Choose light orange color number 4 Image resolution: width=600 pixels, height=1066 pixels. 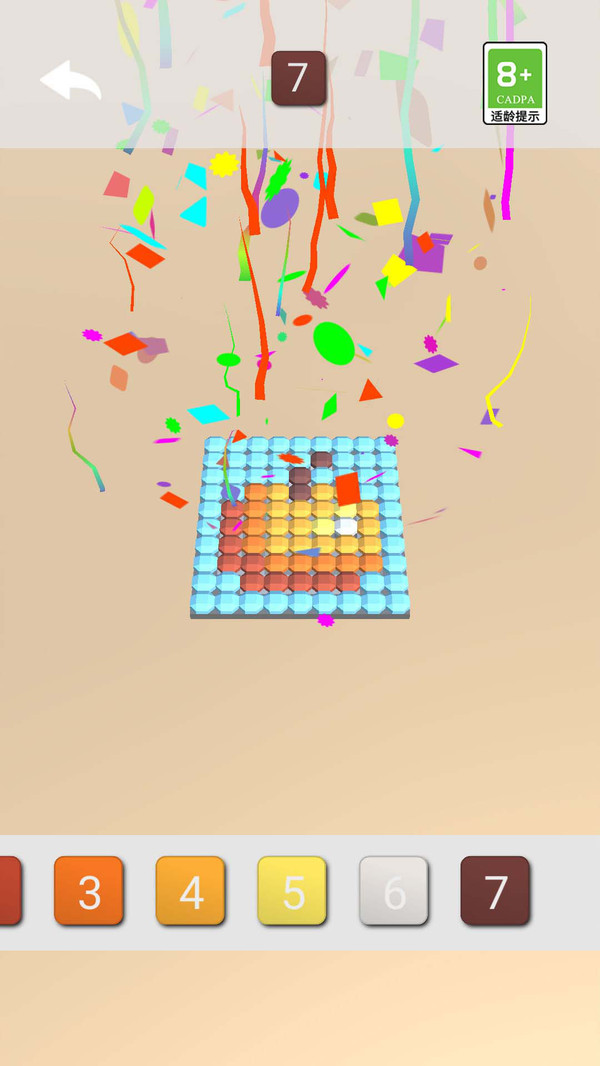pyautogui.click(x=190, y=891)
